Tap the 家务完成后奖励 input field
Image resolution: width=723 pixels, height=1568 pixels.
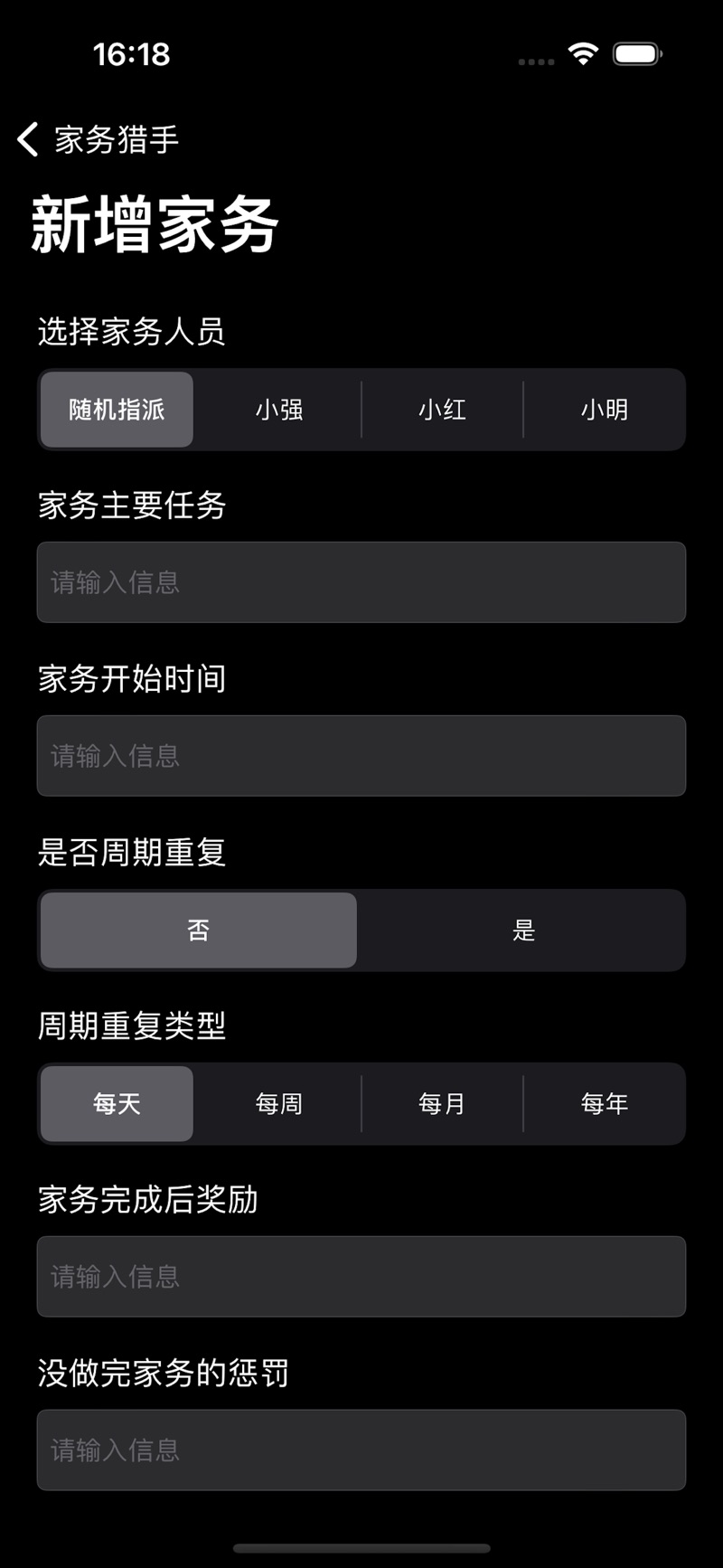tap(361, 1277)
